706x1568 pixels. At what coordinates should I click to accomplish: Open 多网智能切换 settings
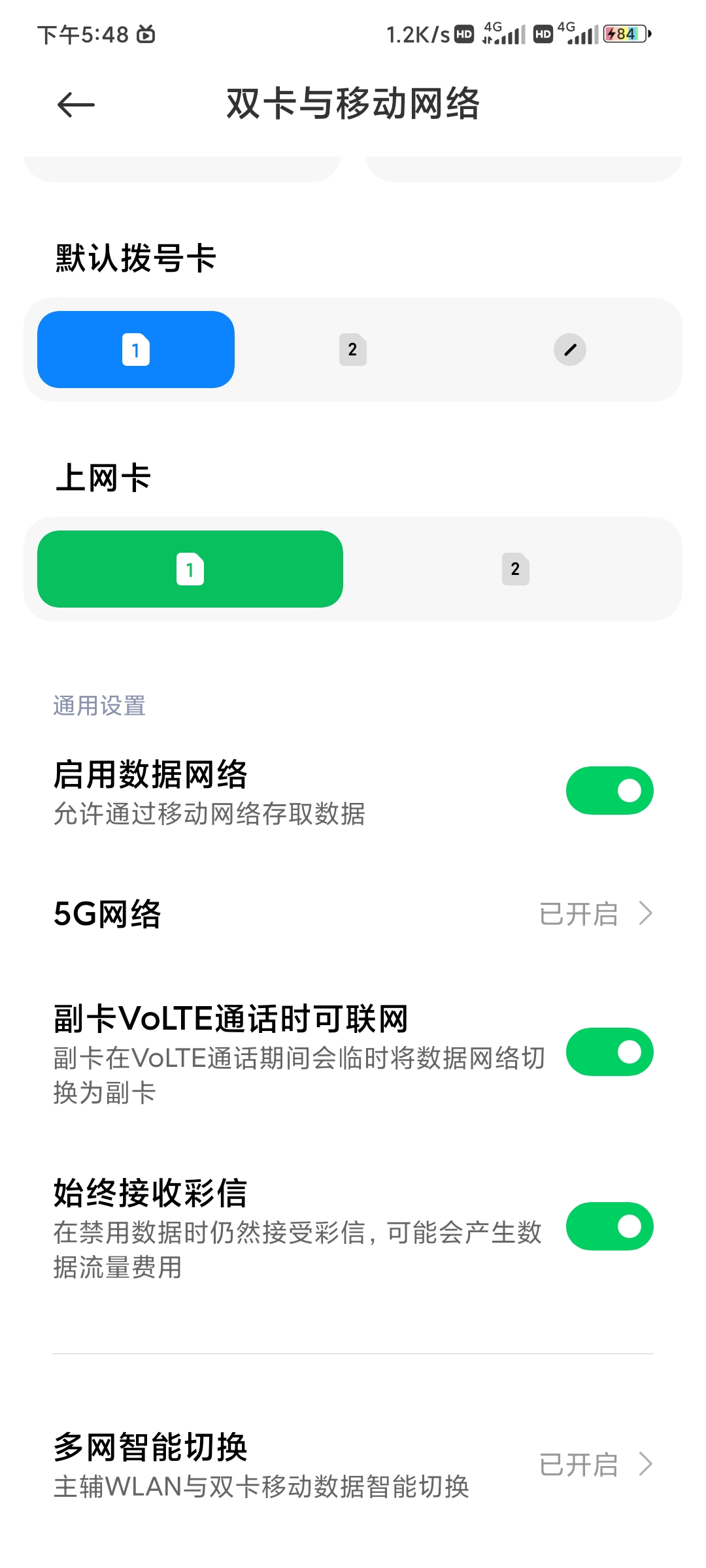click(353, 1465)
